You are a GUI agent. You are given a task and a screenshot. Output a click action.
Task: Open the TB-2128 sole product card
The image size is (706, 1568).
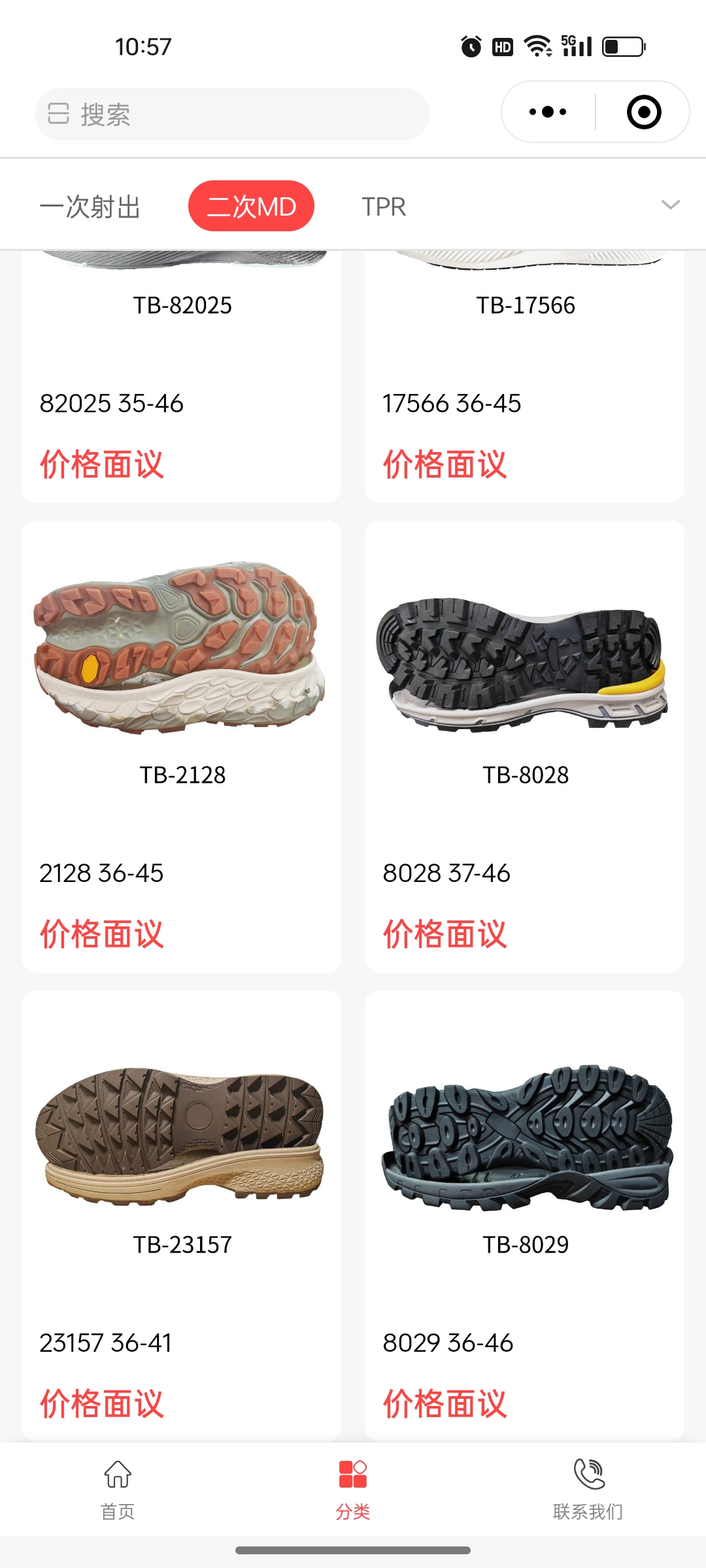tap(182, 745)
